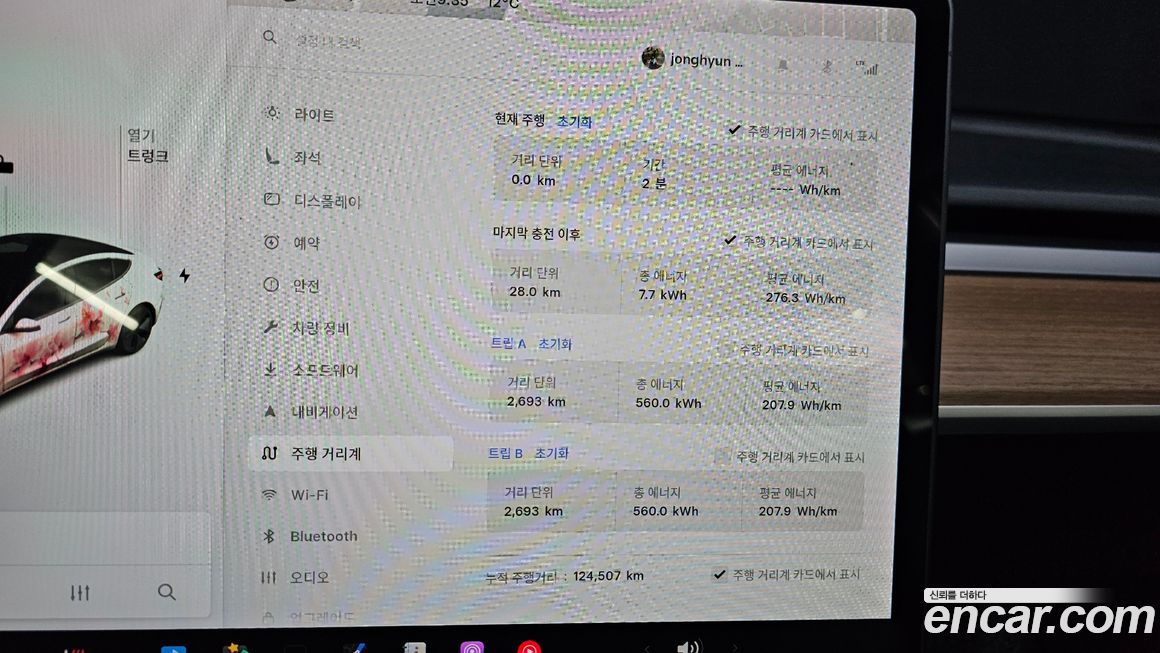The width and height of the screenshot is (1160, 653).
Task: Open the 트렁크 with 열기
Action: [x=147, y=146]
